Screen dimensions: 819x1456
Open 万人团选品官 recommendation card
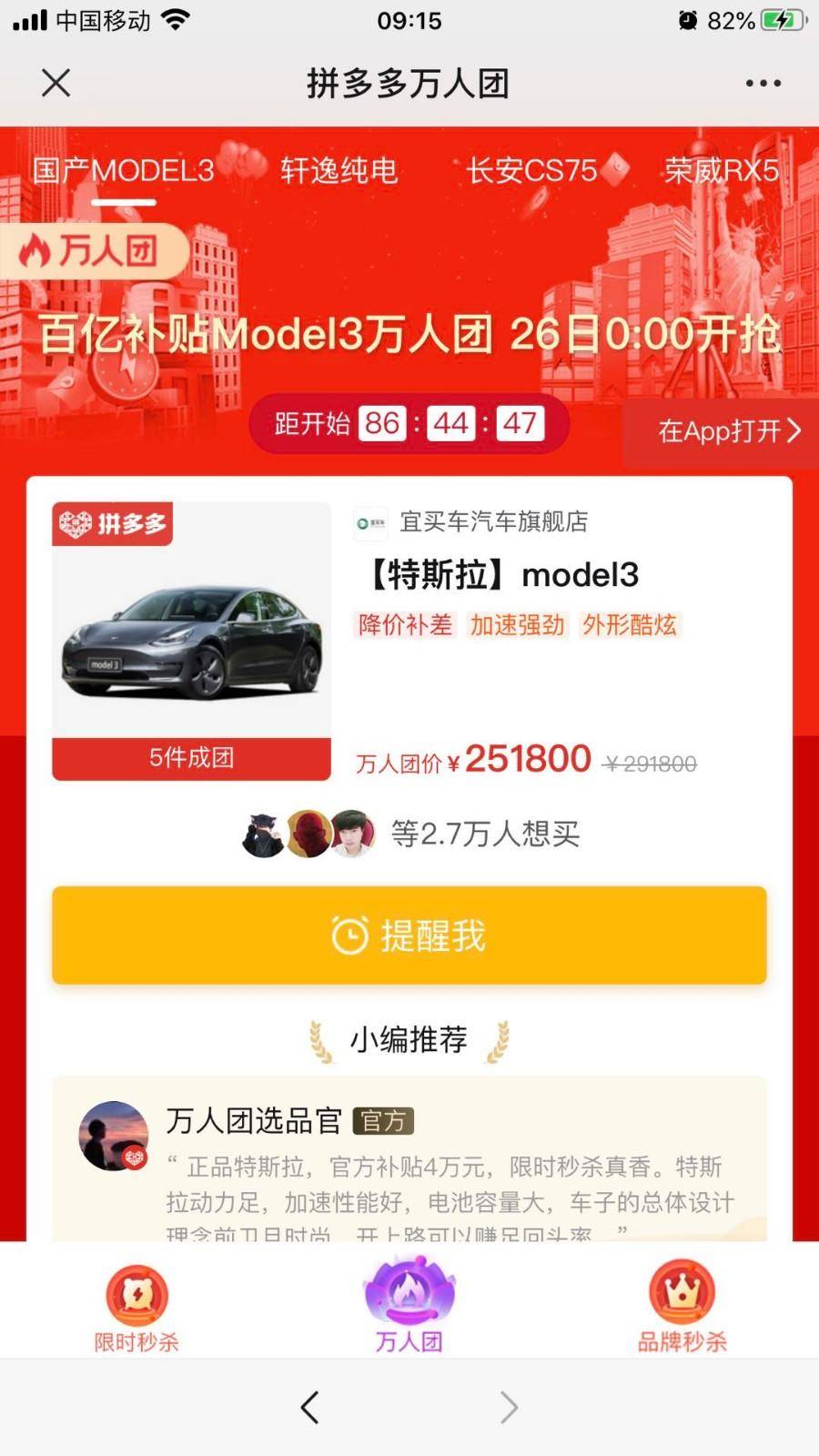409,1160
